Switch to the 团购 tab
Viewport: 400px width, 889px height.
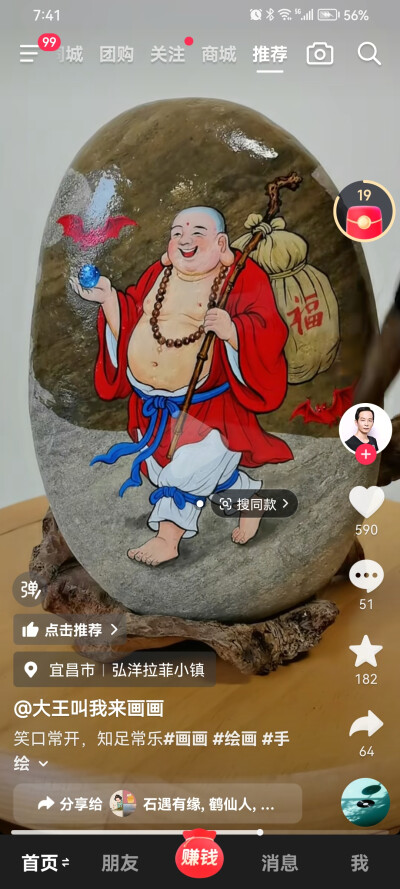(117, 54)
